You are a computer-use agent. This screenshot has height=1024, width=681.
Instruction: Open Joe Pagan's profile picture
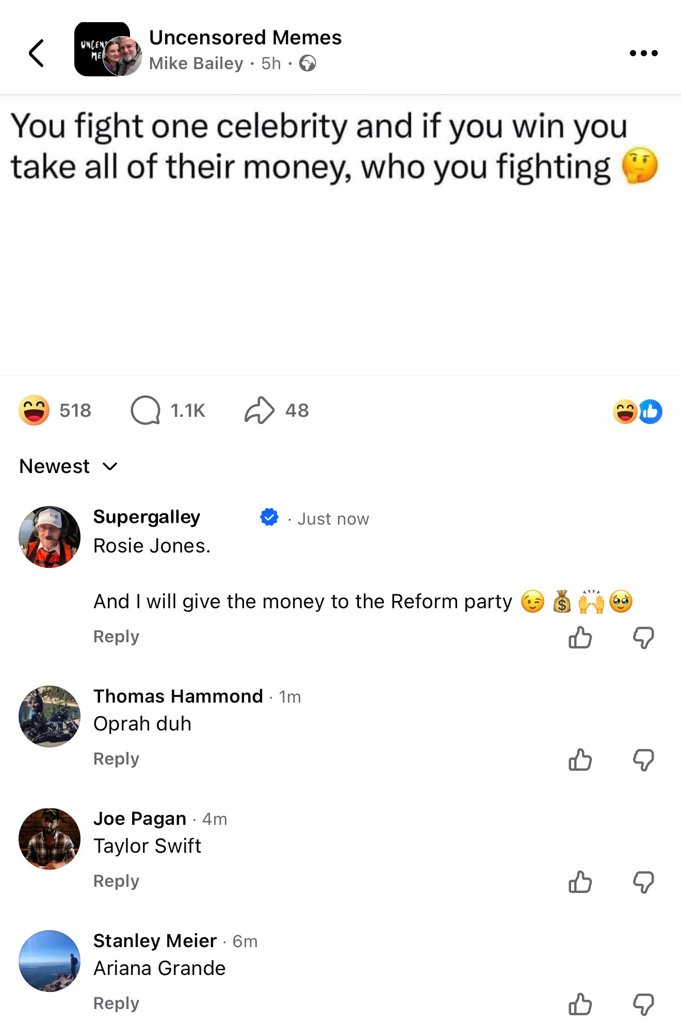click(49, 838)
